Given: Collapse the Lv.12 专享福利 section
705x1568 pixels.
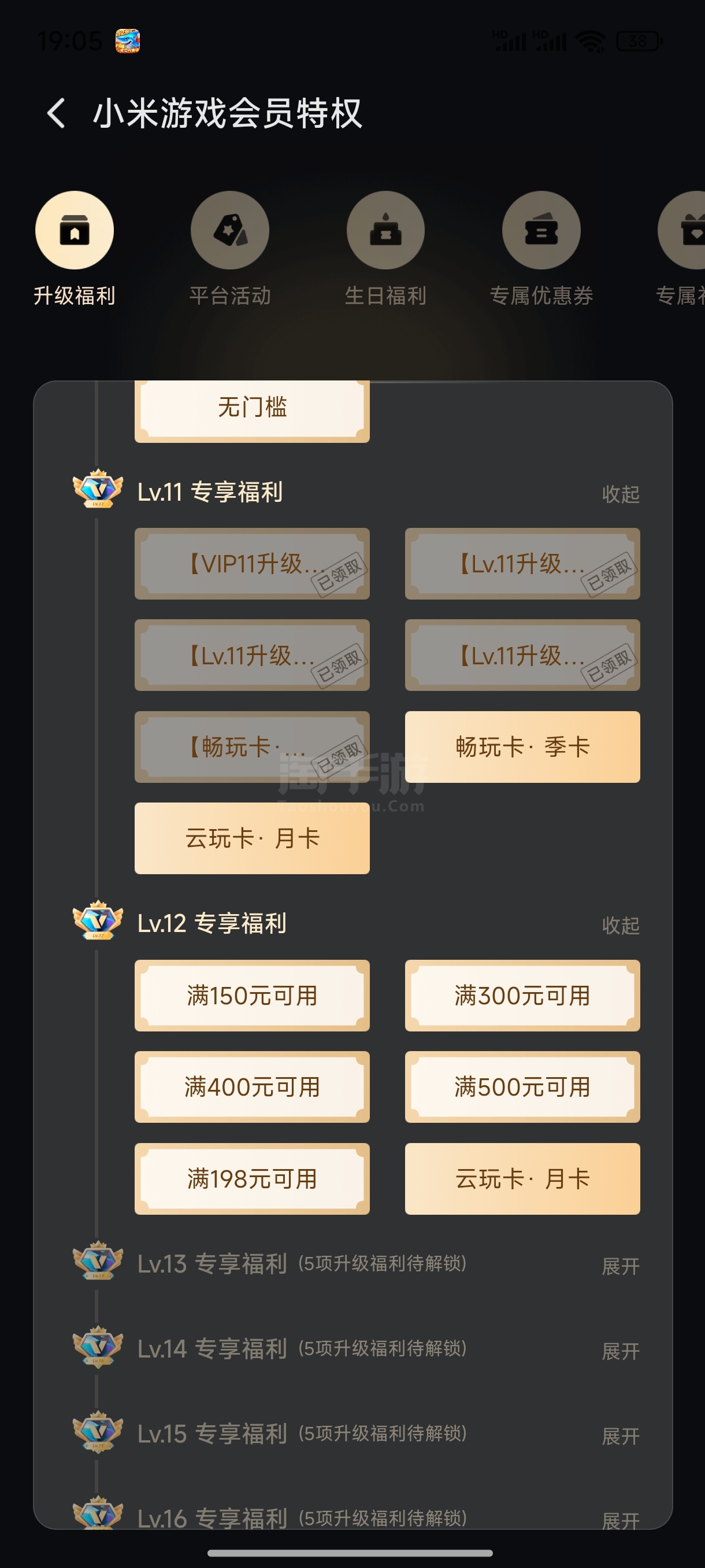Looking at the screenshot, I should [x=621, y=925].
